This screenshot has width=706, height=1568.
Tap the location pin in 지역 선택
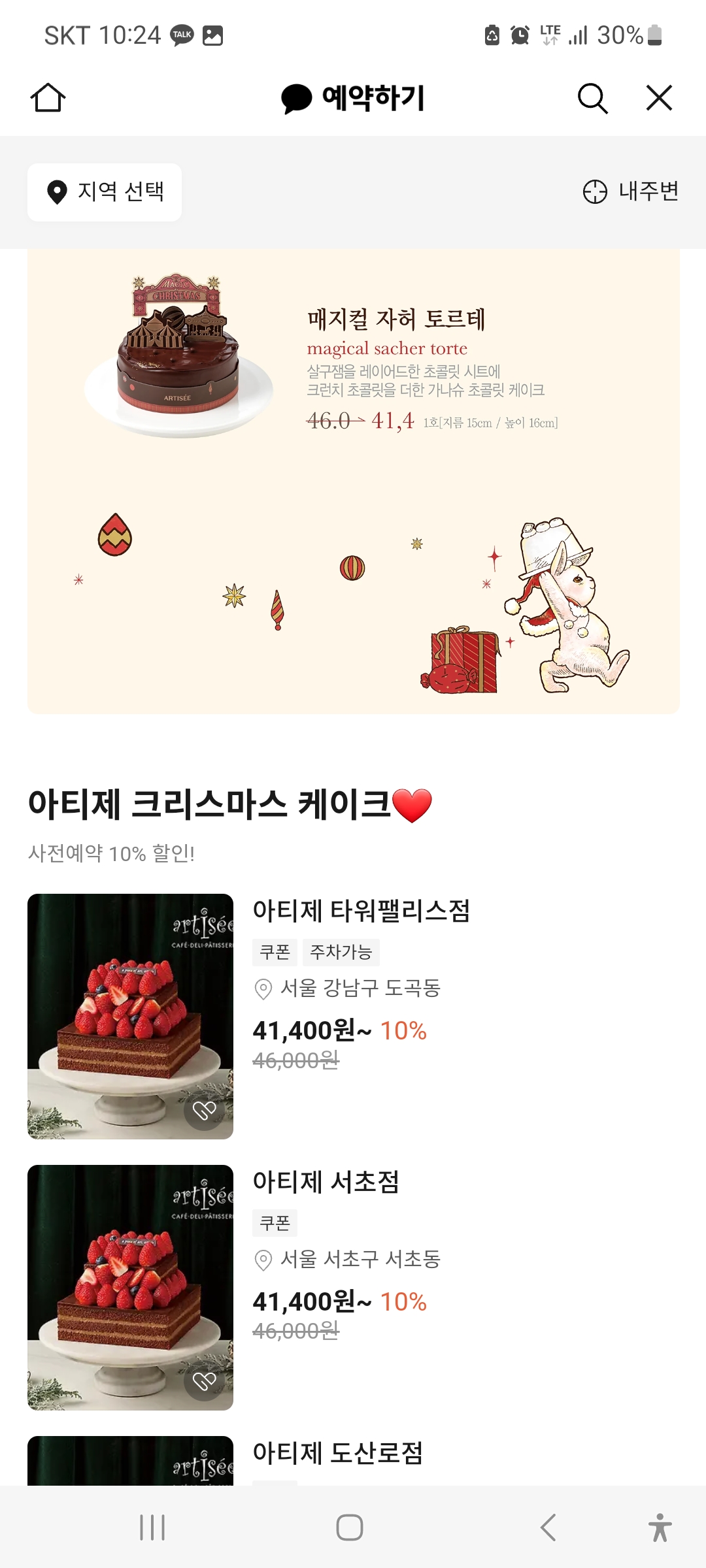[x=56, y=191]
